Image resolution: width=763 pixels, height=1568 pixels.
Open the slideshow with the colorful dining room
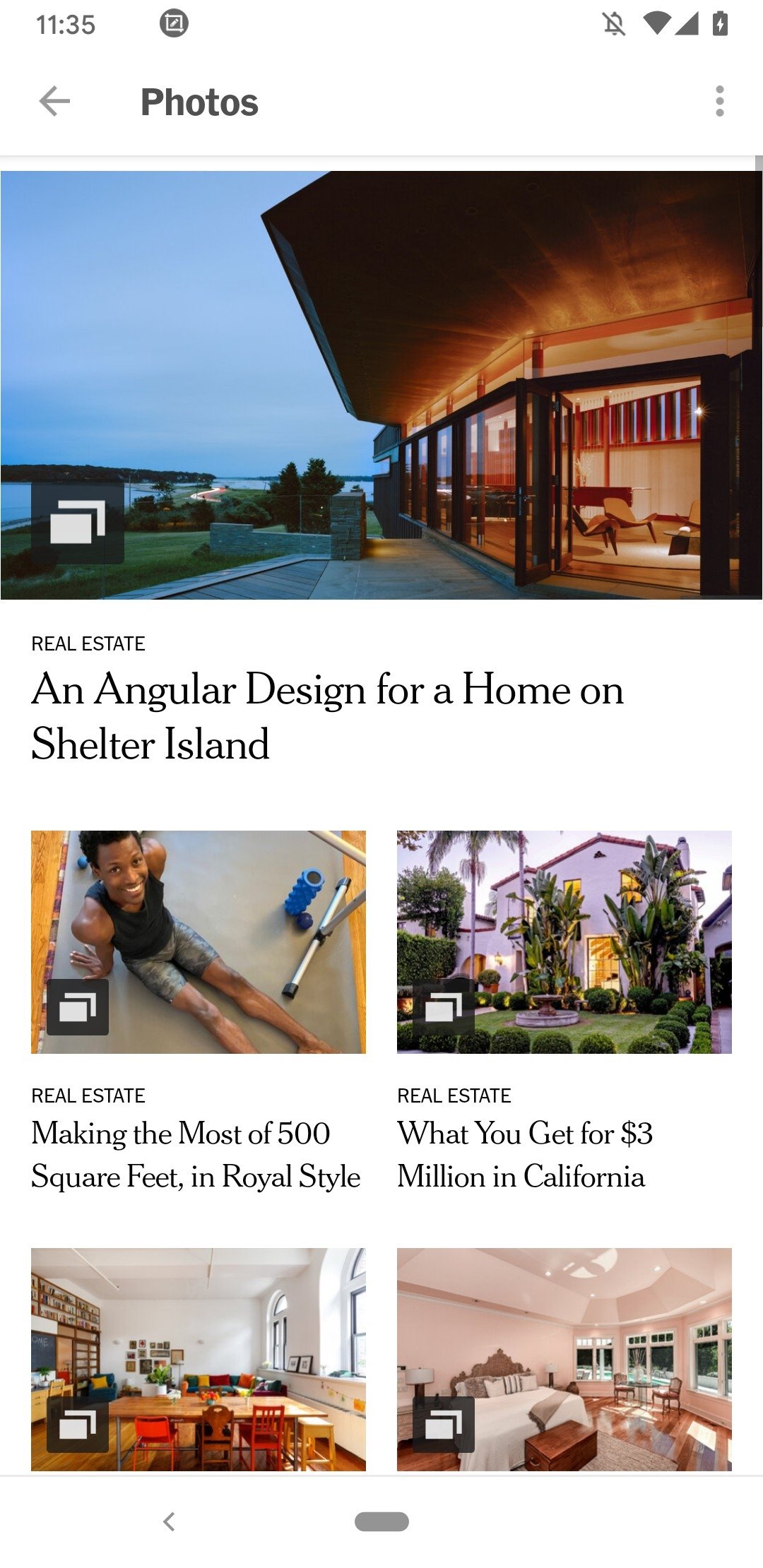point(199,1360)
